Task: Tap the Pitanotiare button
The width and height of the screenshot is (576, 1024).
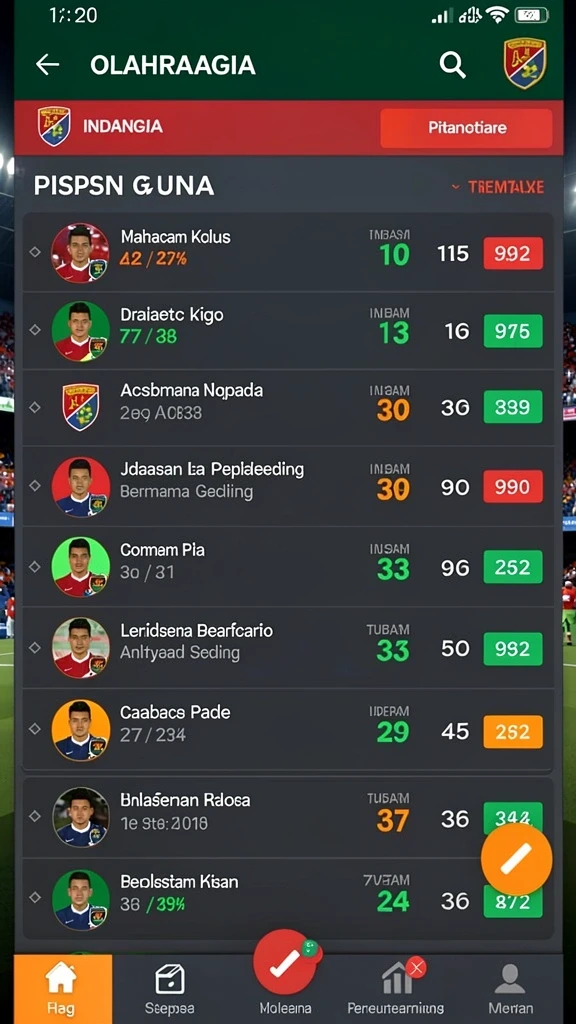Action: (466, 128)
